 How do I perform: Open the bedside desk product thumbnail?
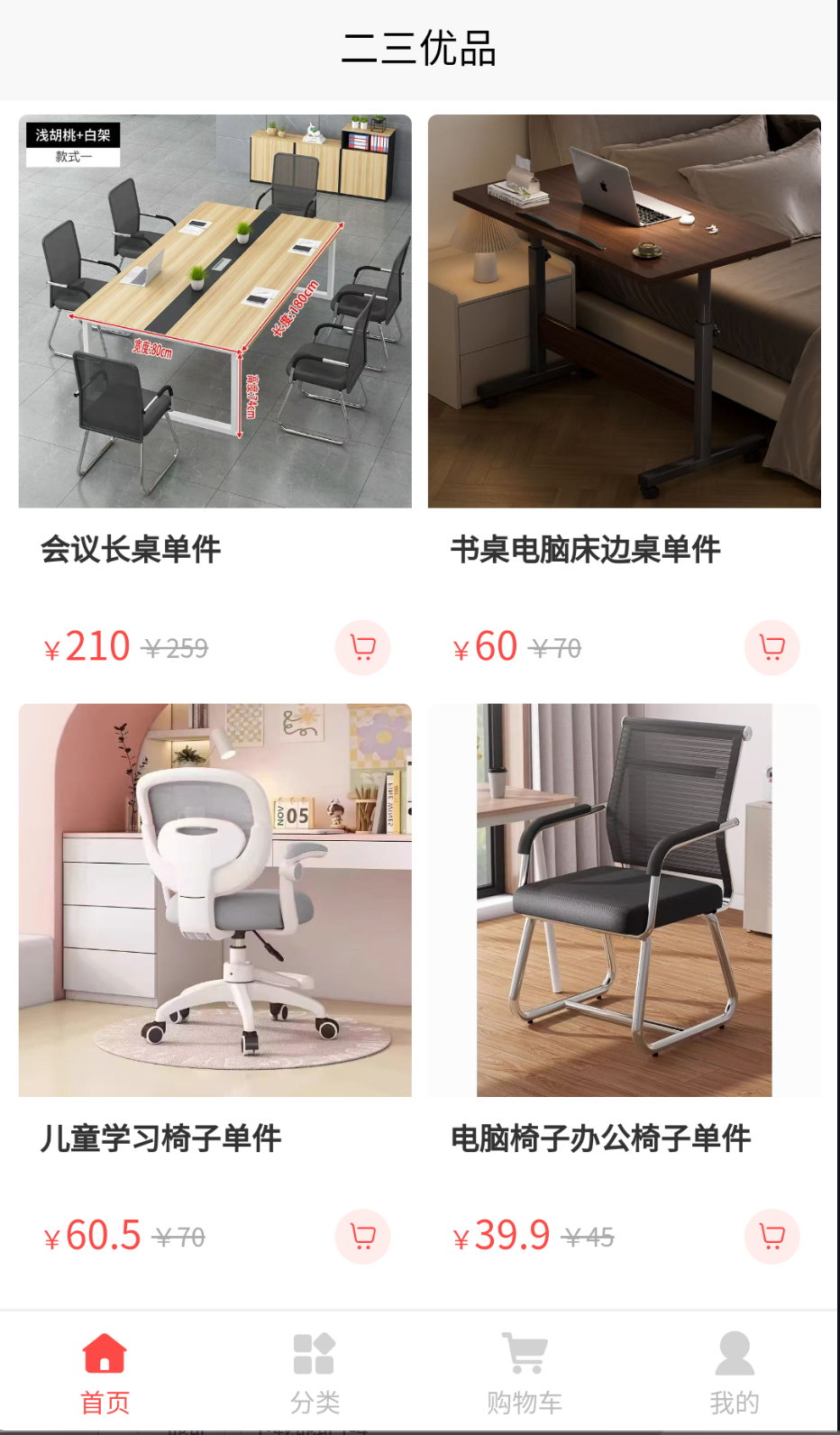(625, 311)
